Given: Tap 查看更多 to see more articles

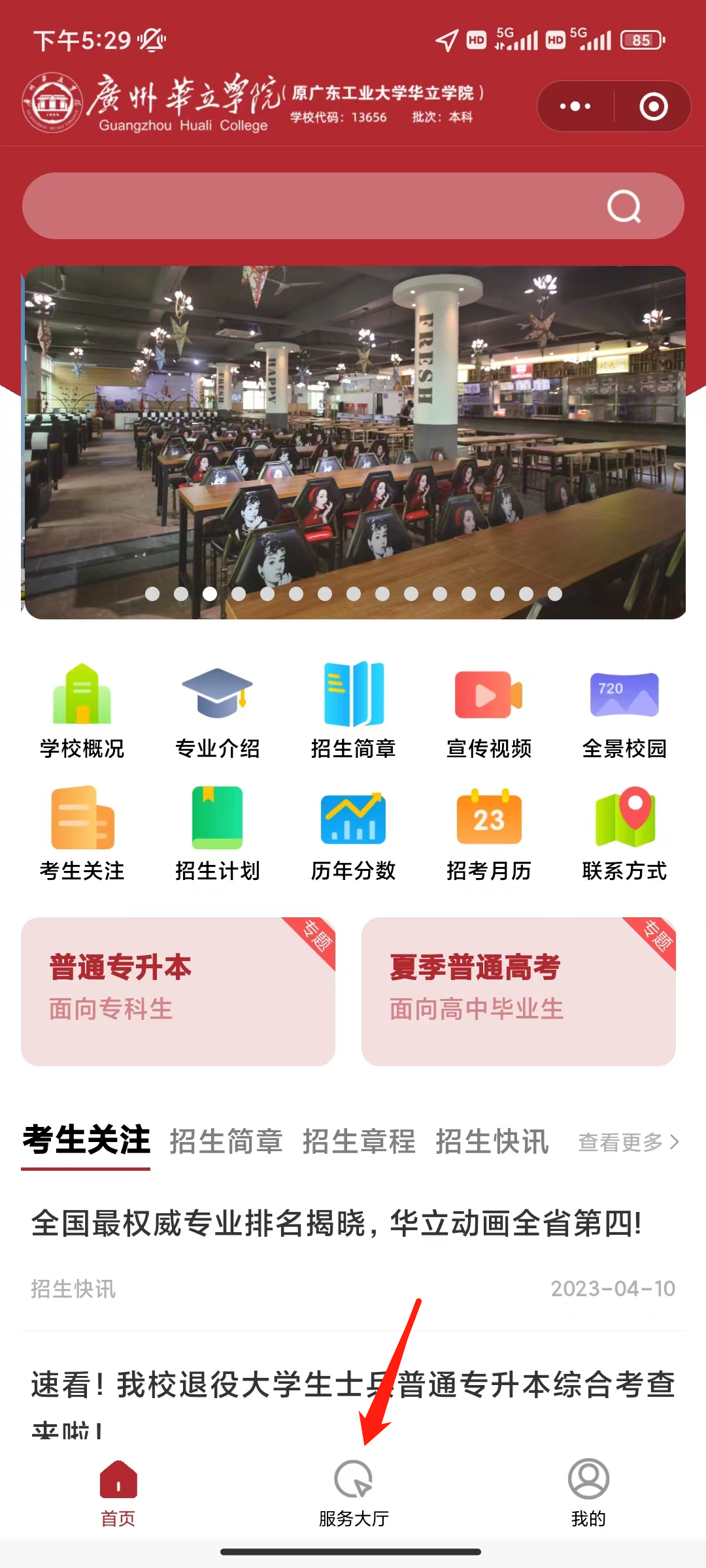Looking at the screenshot, I should coord(628,1142).
